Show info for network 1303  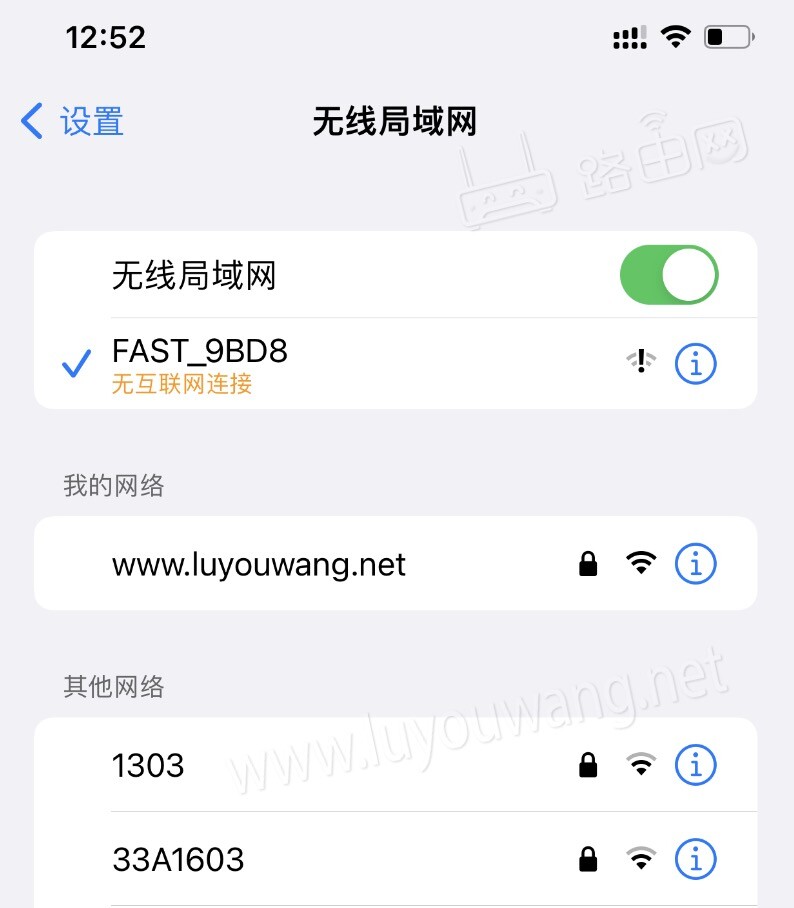pyautogui.click(x=696, y=766)
